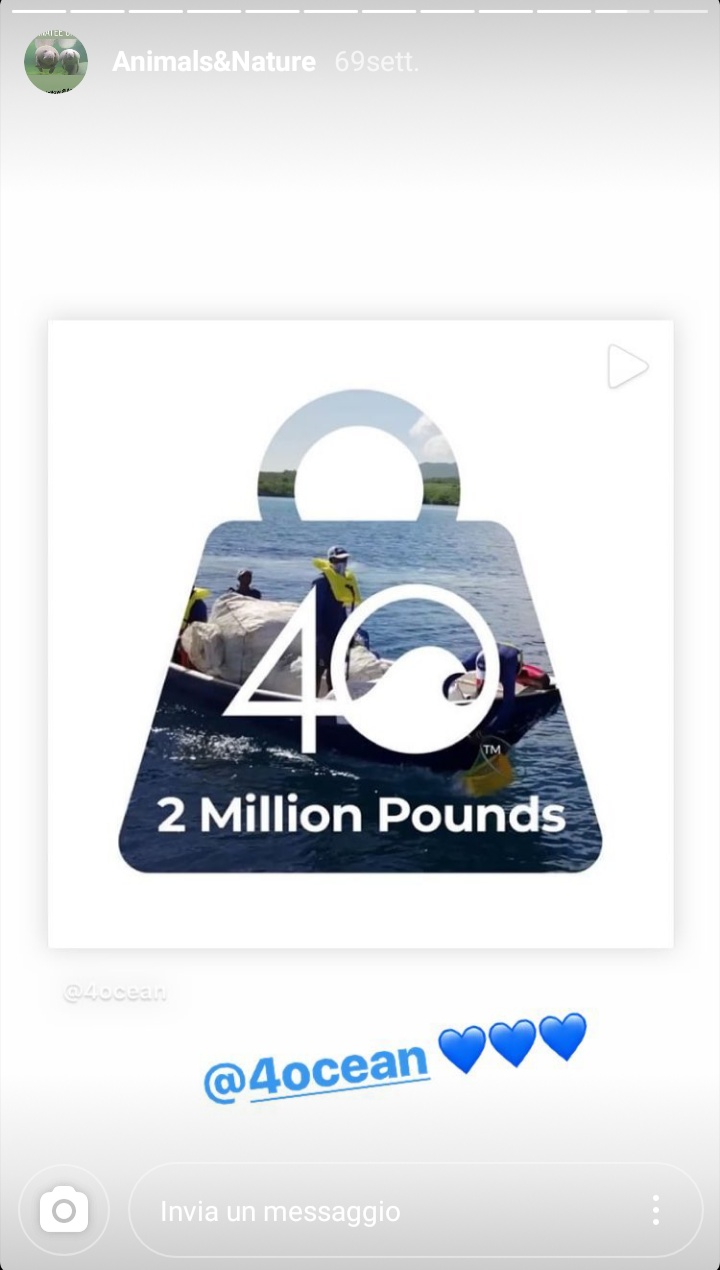This screenshot has height=1270, width=720.
Task: Open the Animals&Nature profile picture
Action: tap(56, 62)
